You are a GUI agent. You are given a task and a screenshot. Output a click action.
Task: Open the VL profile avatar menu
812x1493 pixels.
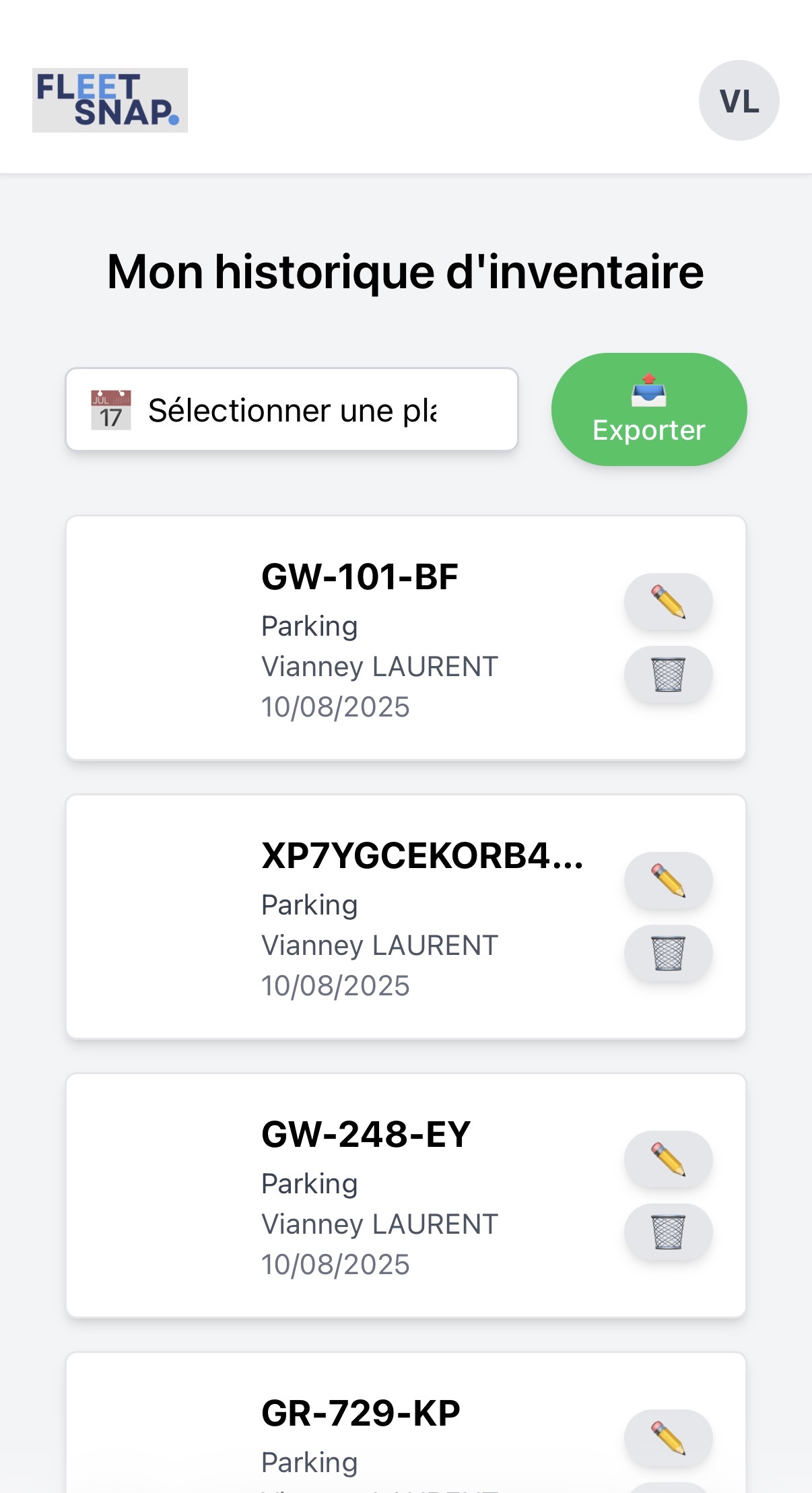point(739,102)
